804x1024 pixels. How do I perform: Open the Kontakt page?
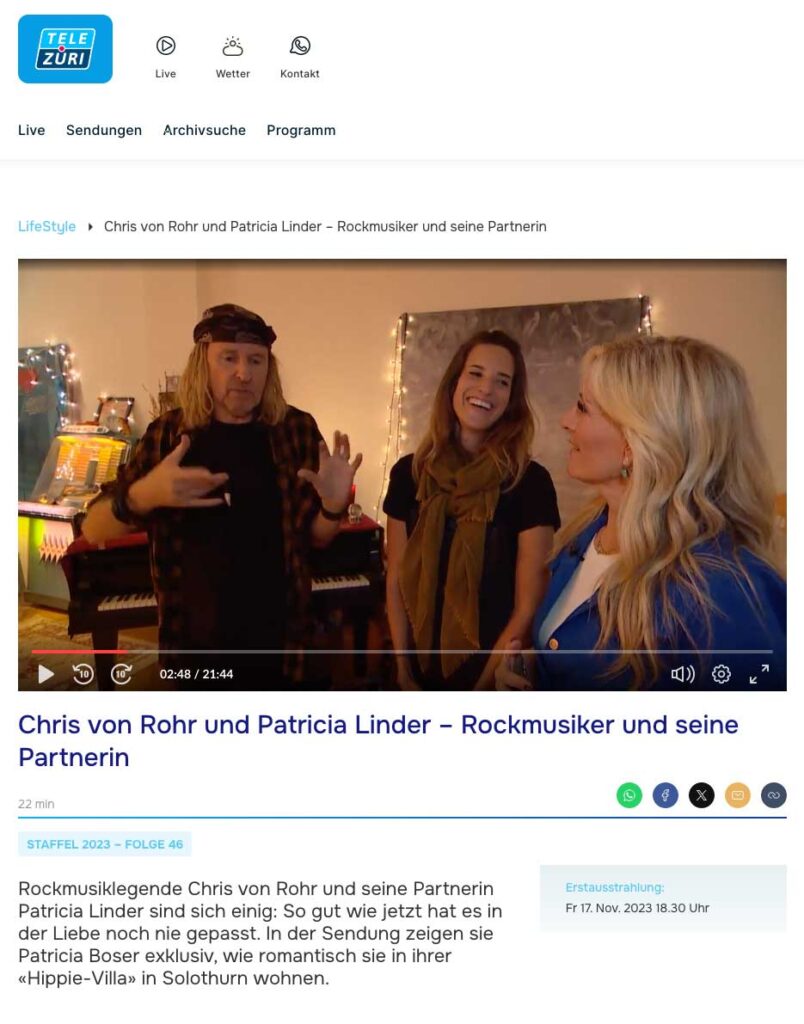300,56
